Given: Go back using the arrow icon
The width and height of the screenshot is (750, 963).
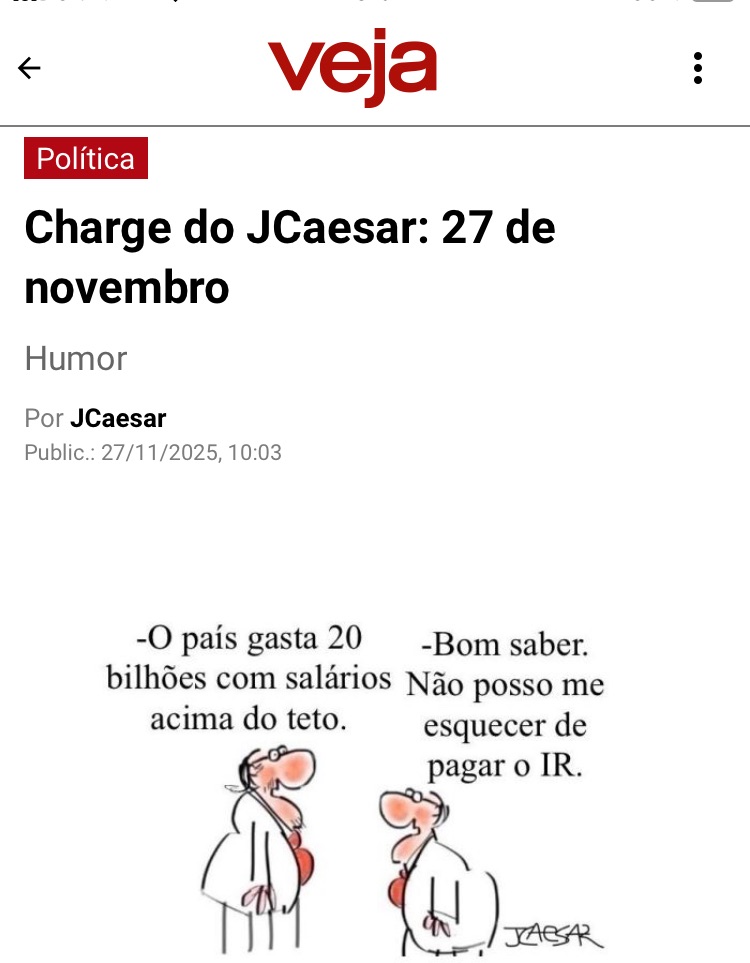Looking at the screenshot, I should click(30, 68).
